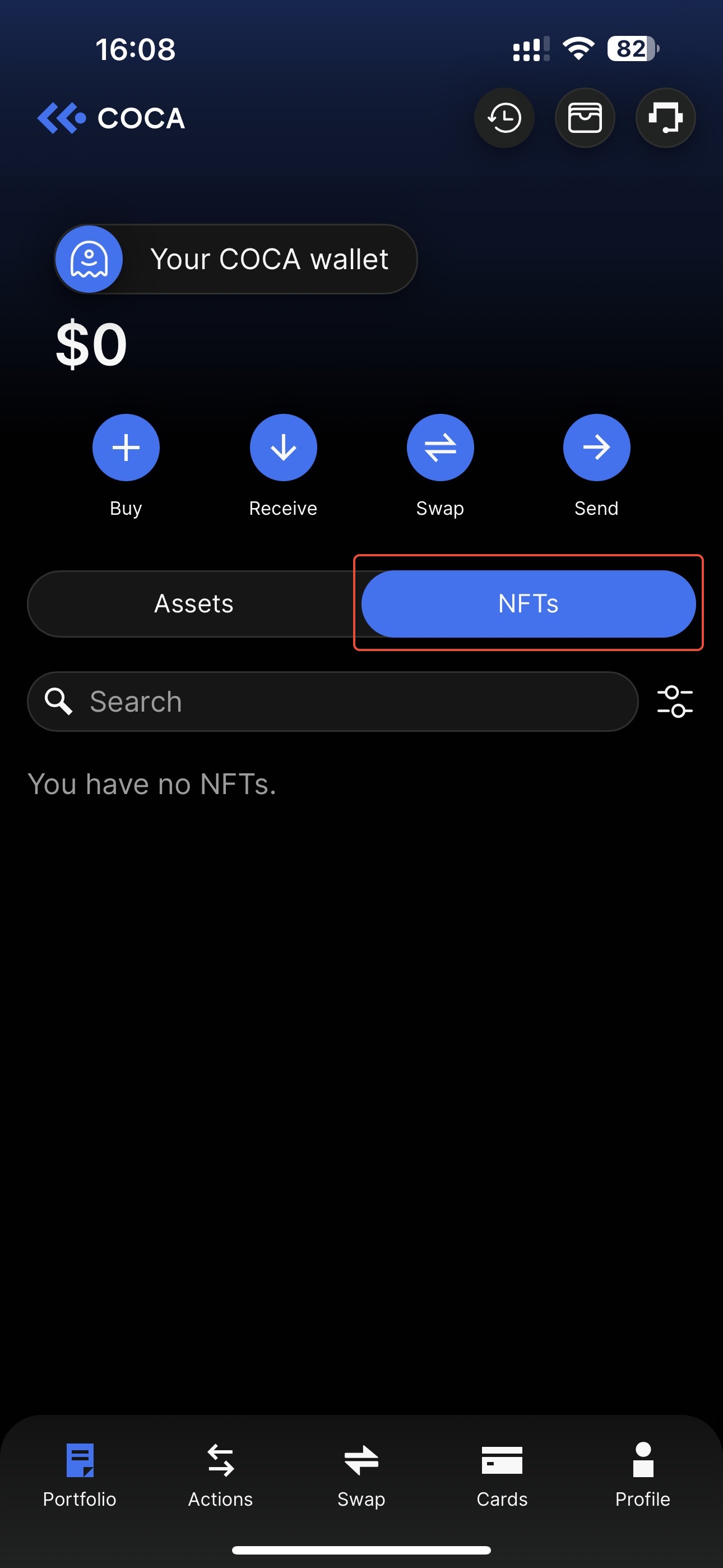Tap the scan icon at top right
This screenshot has height=1568, width=723.
[665, 117]
